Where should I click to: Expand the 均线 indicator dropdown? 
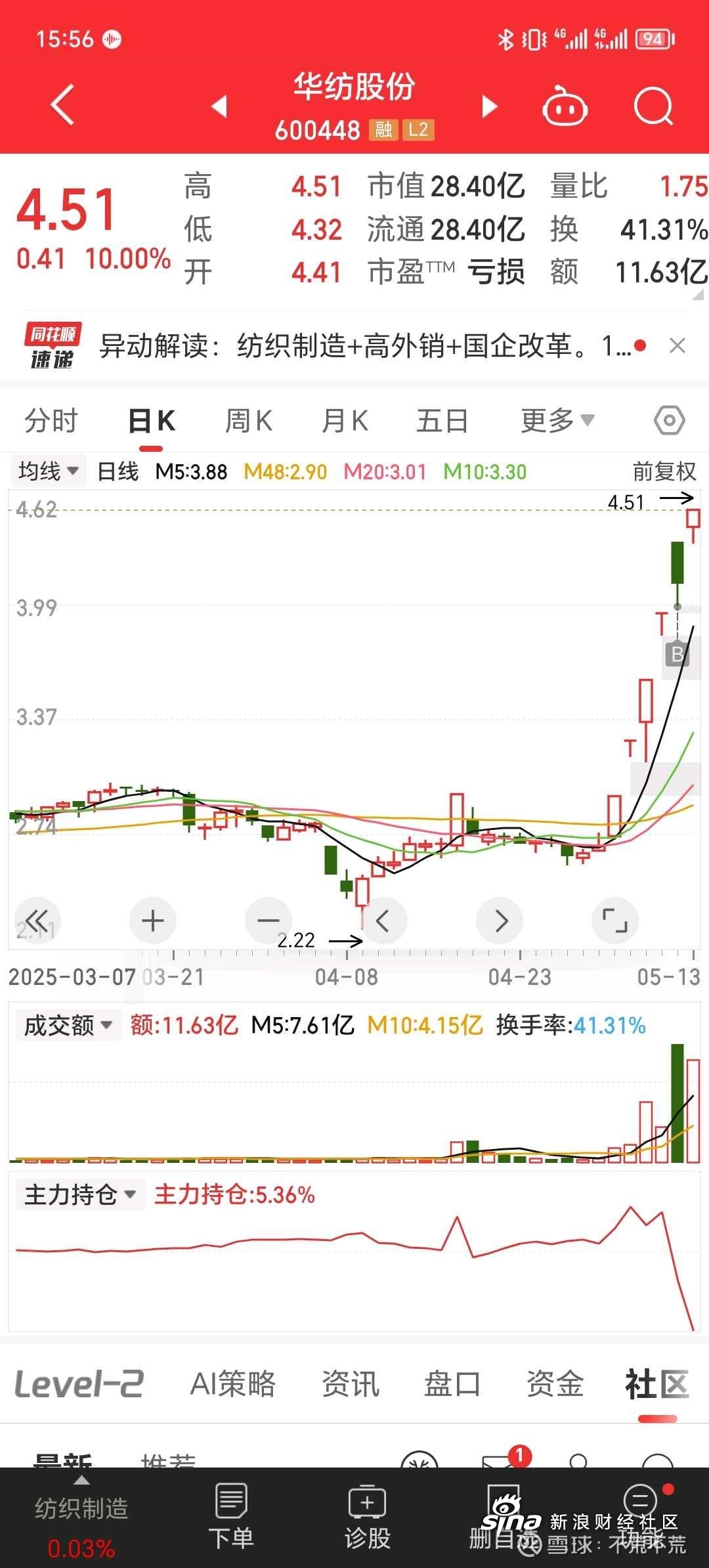pyautogui.click(x=49, y=471)
